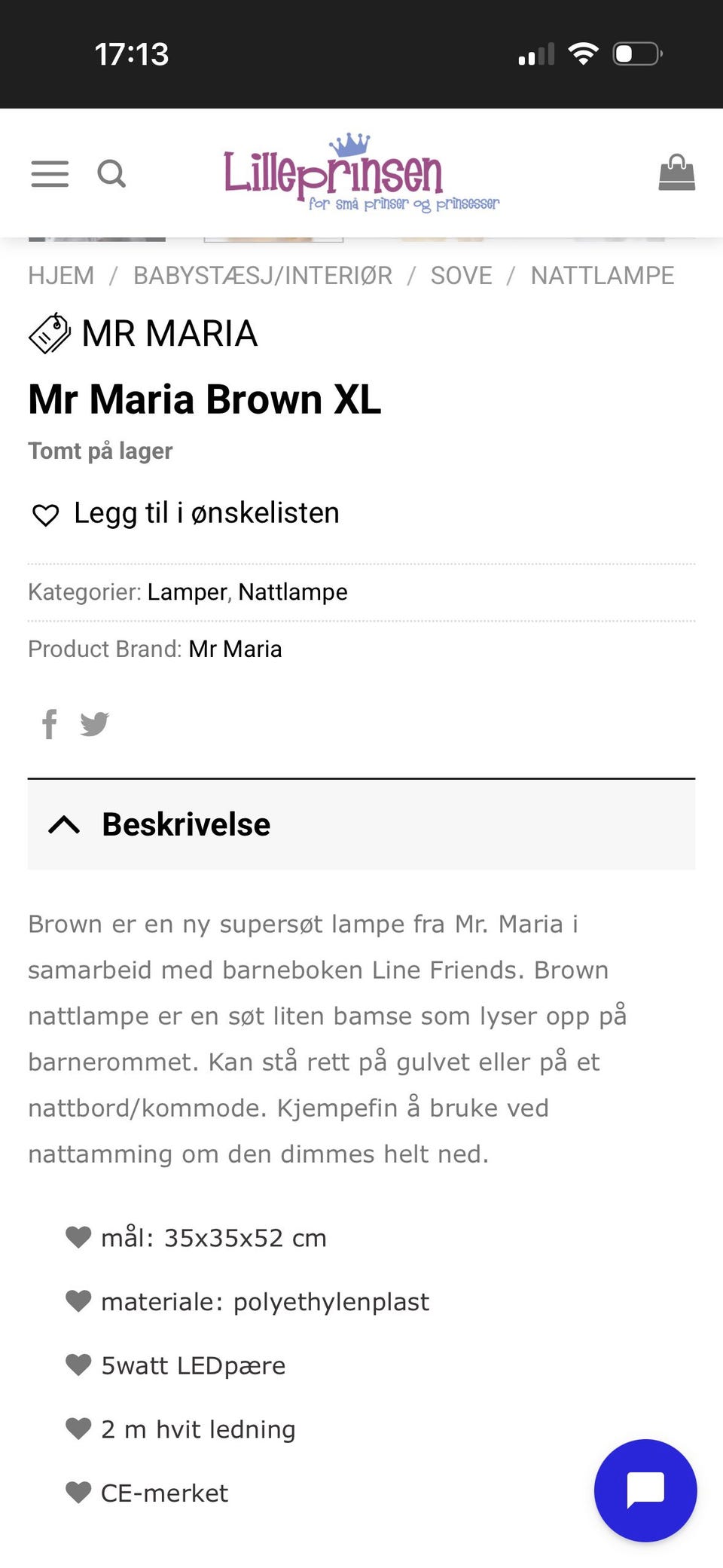723x1568 pixels.
Task: Open SOVE from the breadcrumb trail
Action: (x=462, y=275)
